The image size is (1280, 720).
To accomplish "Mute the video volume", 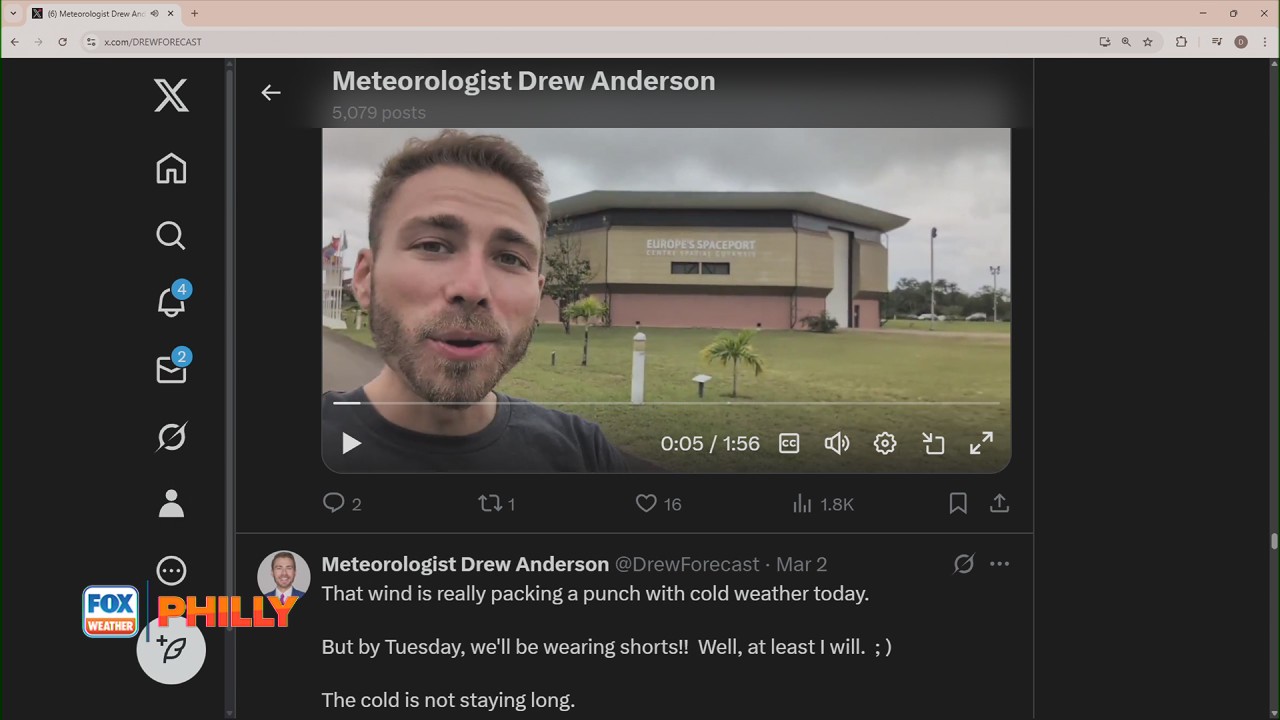I will point(837,443).
